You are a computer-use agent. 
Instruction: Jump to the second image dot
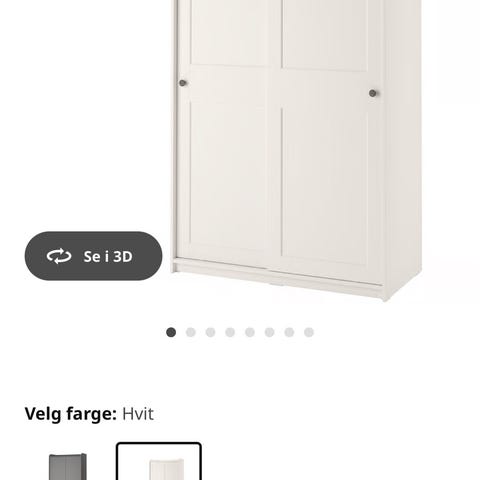click(191, 332)
